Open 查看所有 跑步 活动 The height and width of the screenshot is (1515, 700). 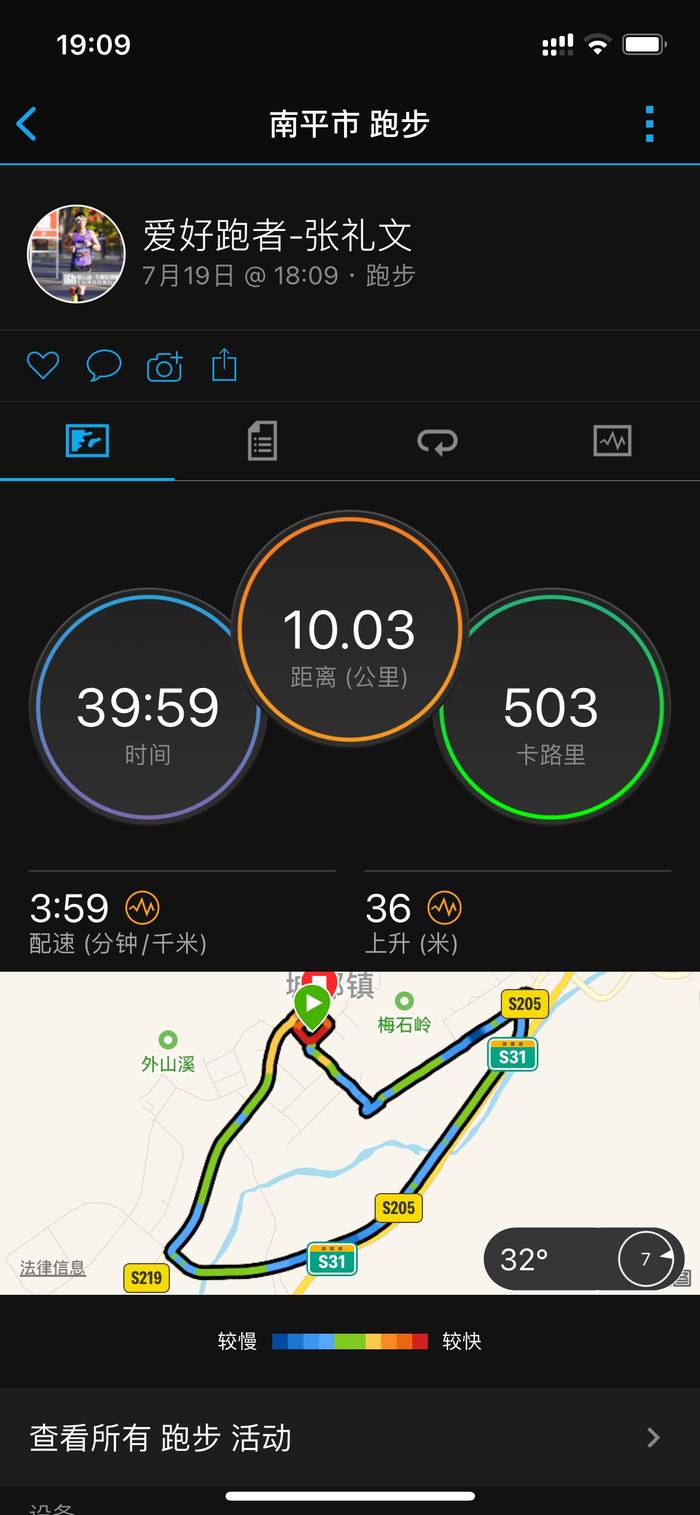[x=350, y=1438]
